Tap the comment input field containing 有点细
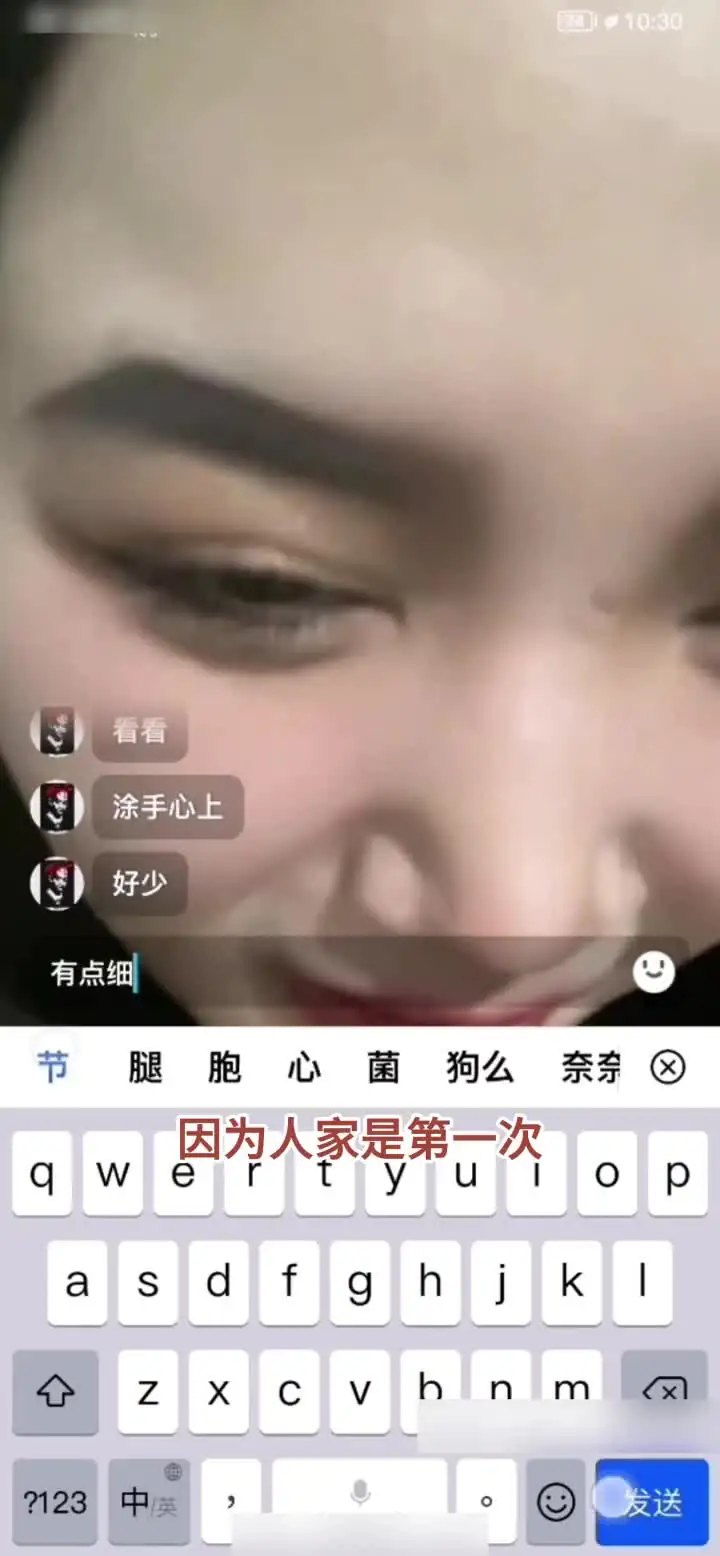The height and width of the screenshot is (1556, 720). point(330,972)
